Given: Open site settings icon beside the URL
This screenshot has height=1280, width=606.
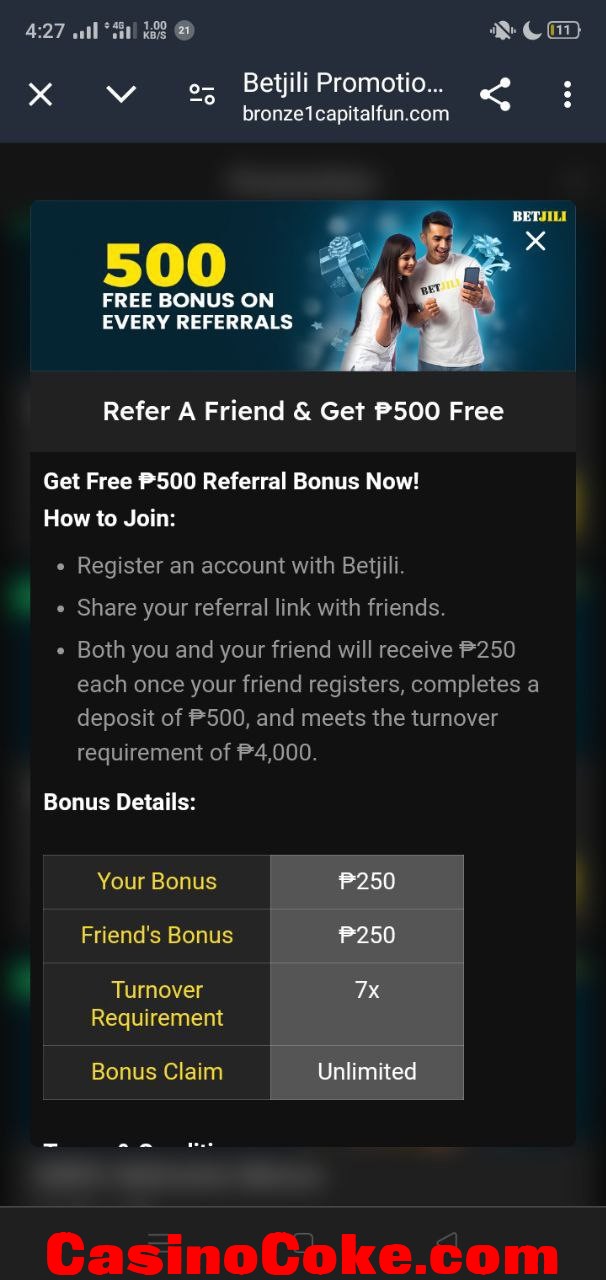Looking at the screenshot, I should pyautogui.click(x=202, y=95).
